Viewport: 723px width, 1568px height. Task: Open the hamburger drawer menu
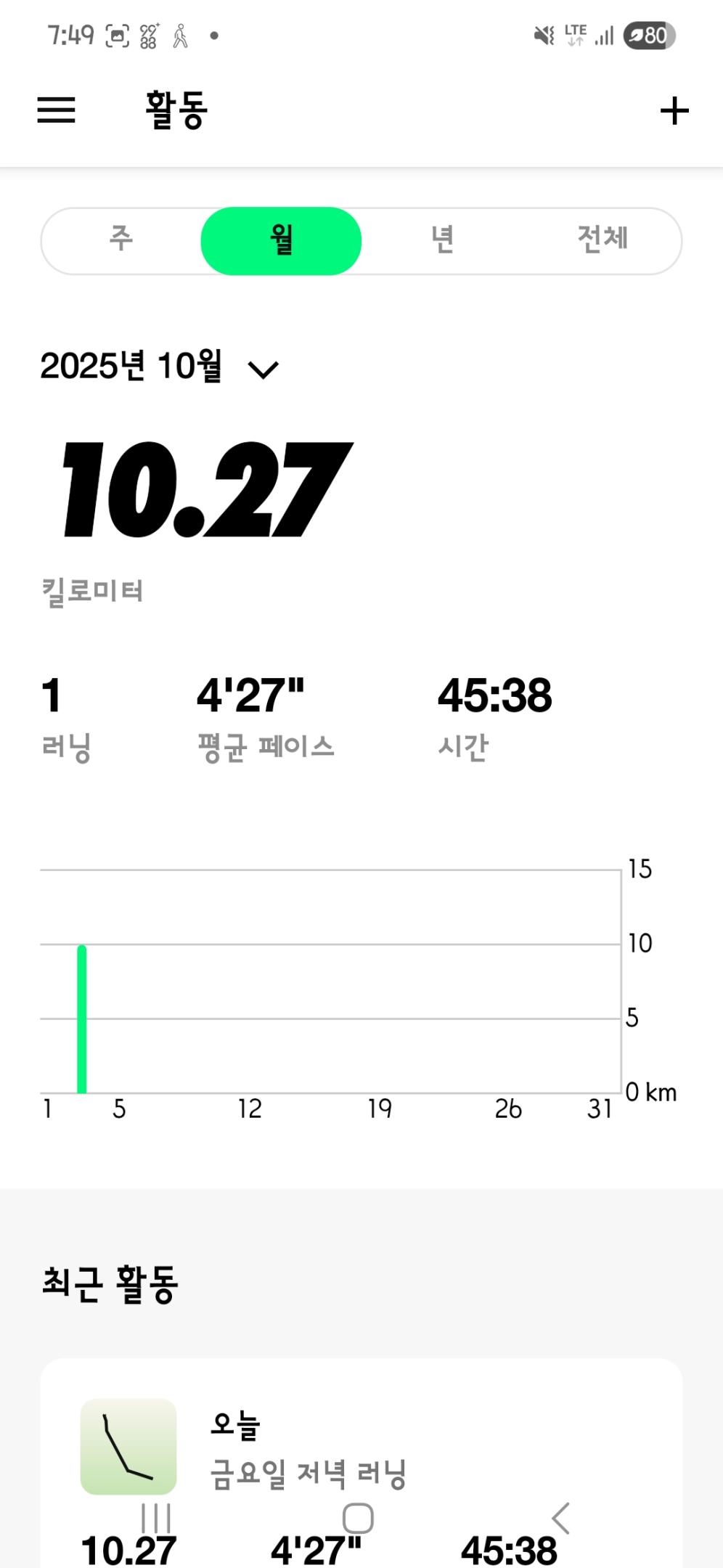[x=57, y=110]
